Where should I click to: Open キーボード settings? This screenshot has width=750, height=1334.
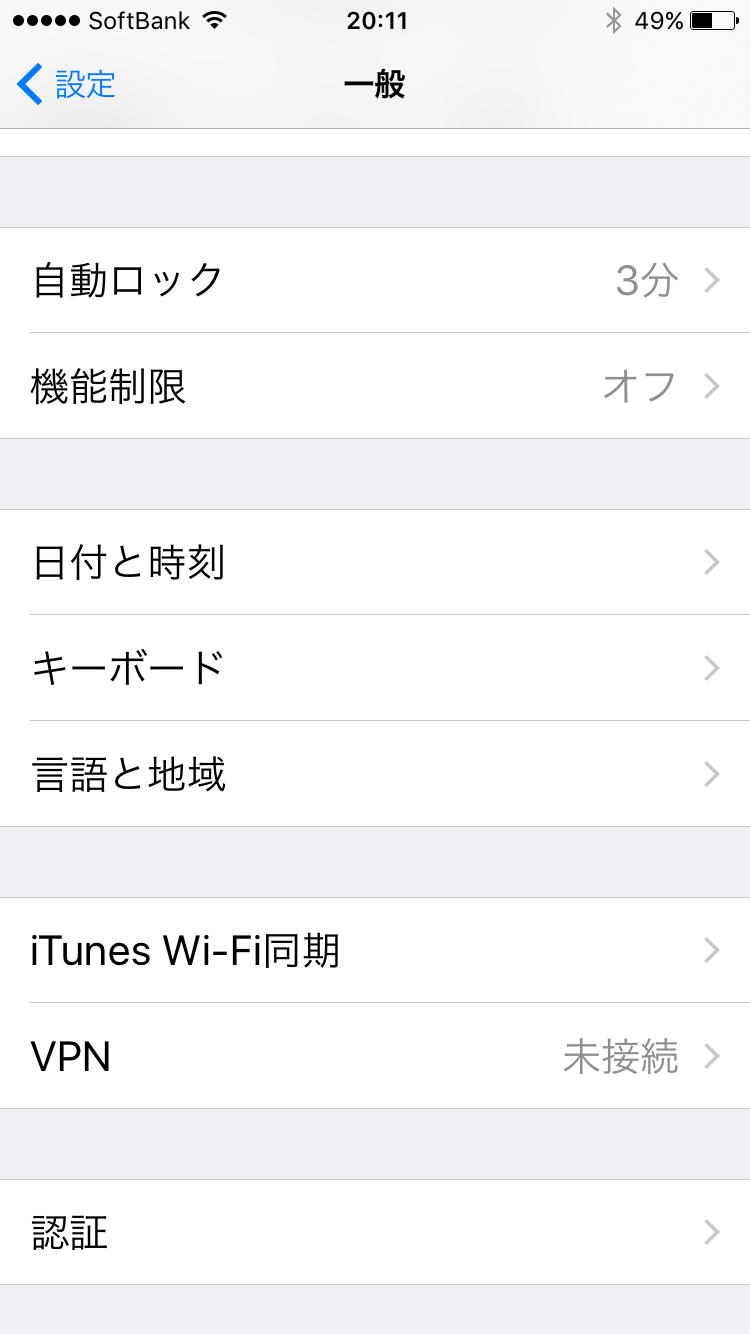coord(375,668)
